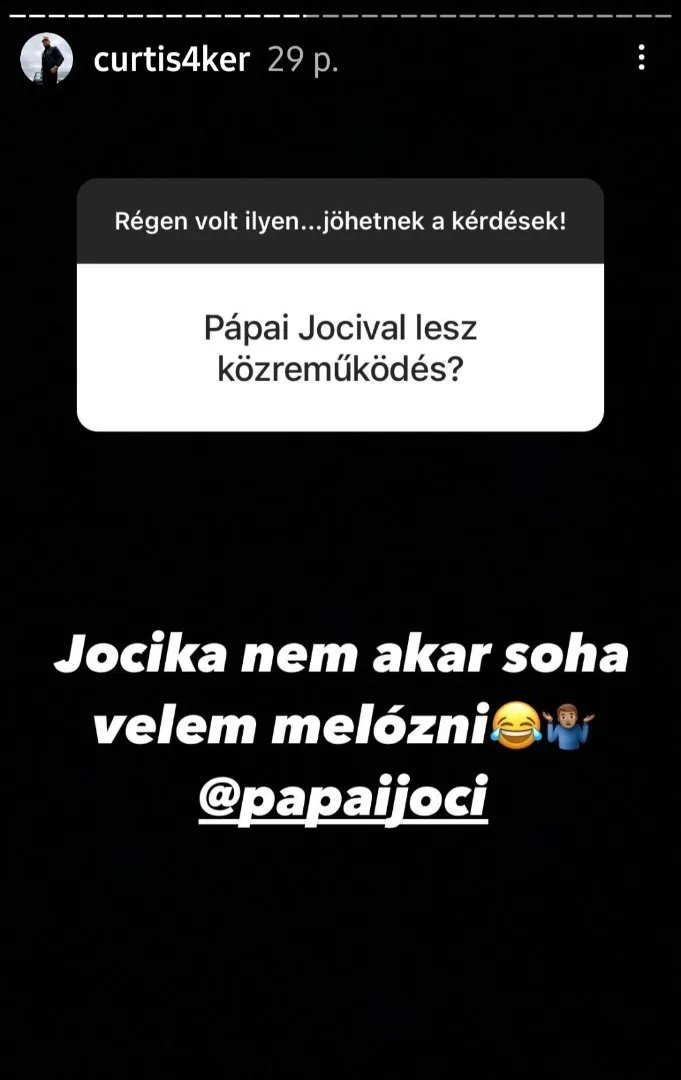681x1080 pixels.
Task: Open the story's three-dot options menu
Action: click(x=641, y=59)
